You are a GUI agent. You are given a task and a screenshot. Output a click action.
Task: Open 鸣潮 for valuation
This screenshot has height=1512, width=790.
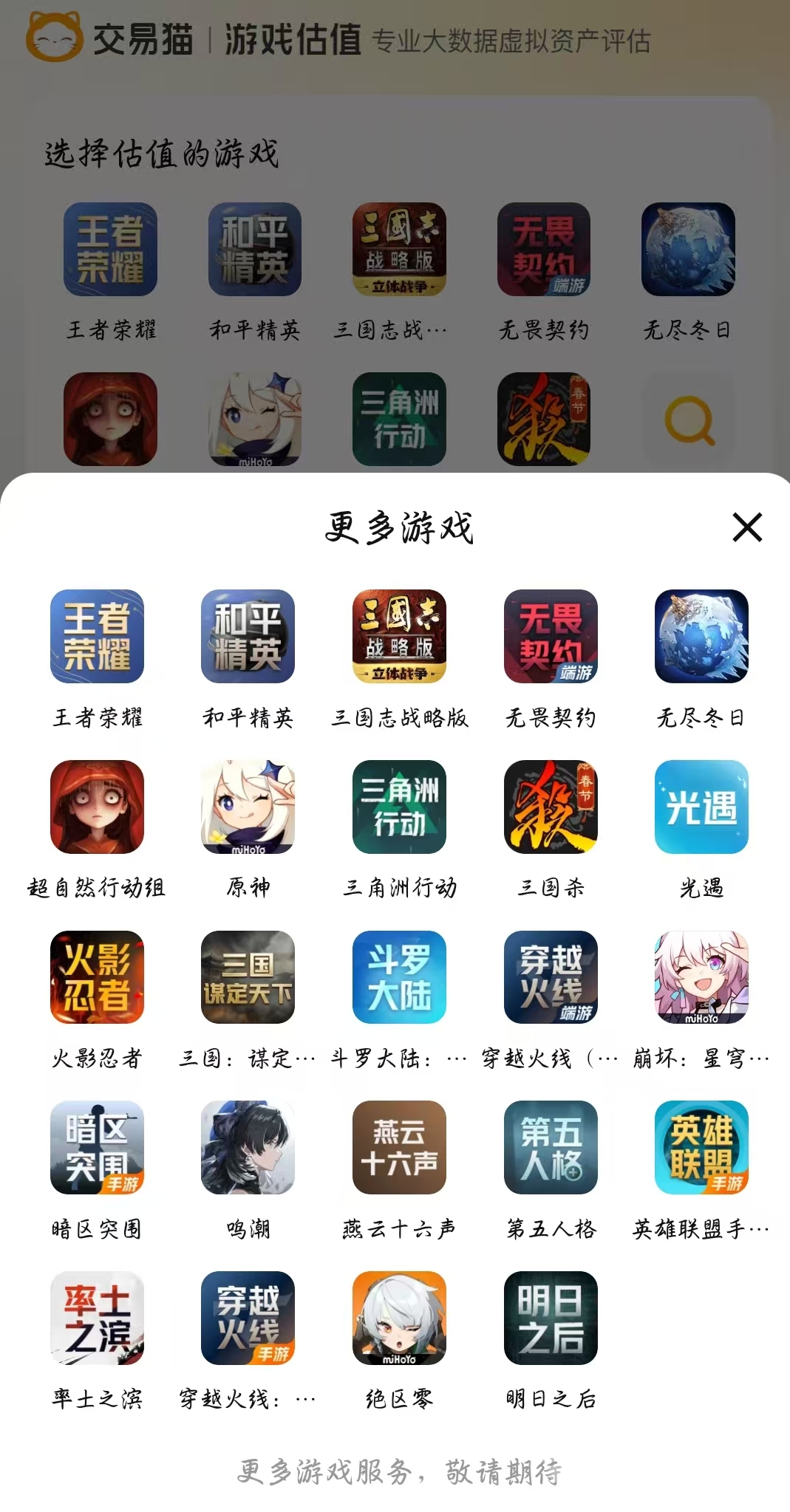coord(248,1147)
